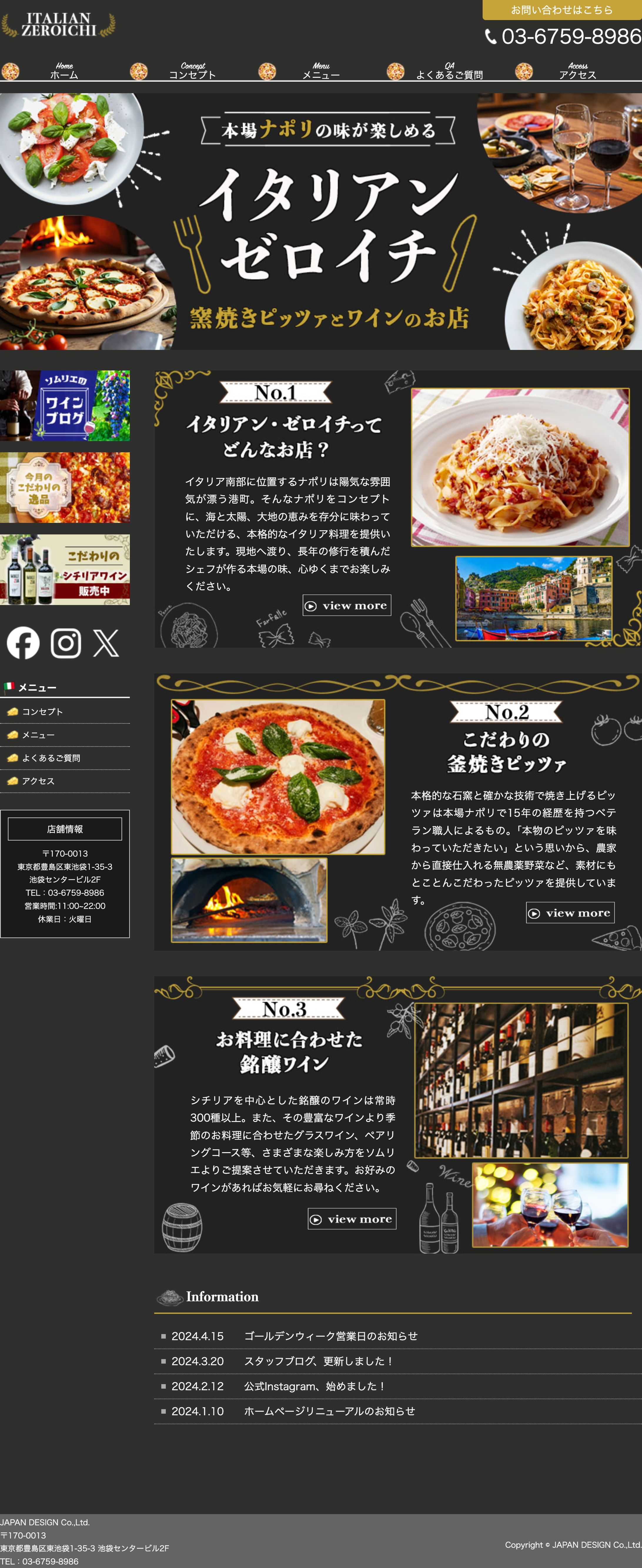Viewport: 642px width, 1568px height.
Task: Open the ホーム tab in top navigation
Action: [64, 71]
